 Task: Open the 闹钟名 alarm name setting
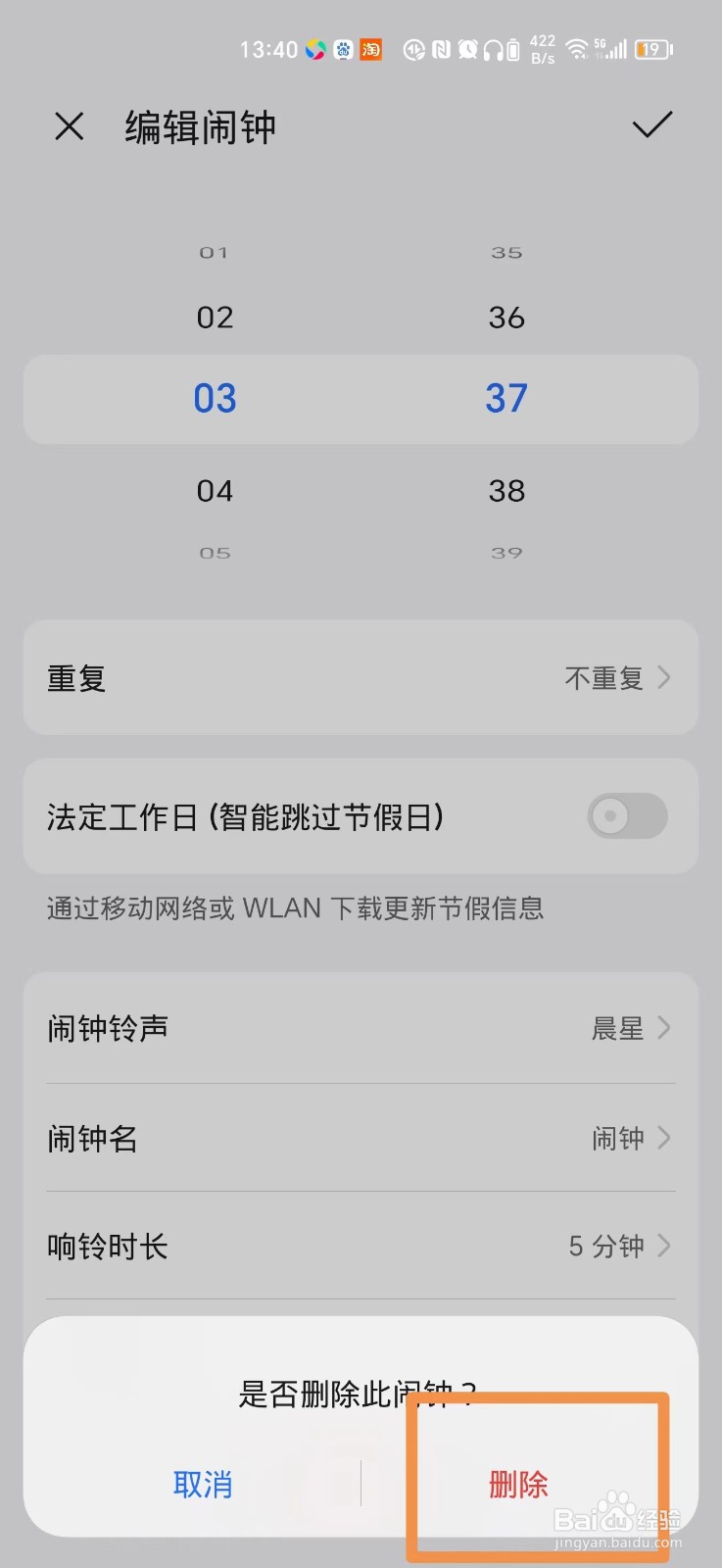click(361, 1139)
